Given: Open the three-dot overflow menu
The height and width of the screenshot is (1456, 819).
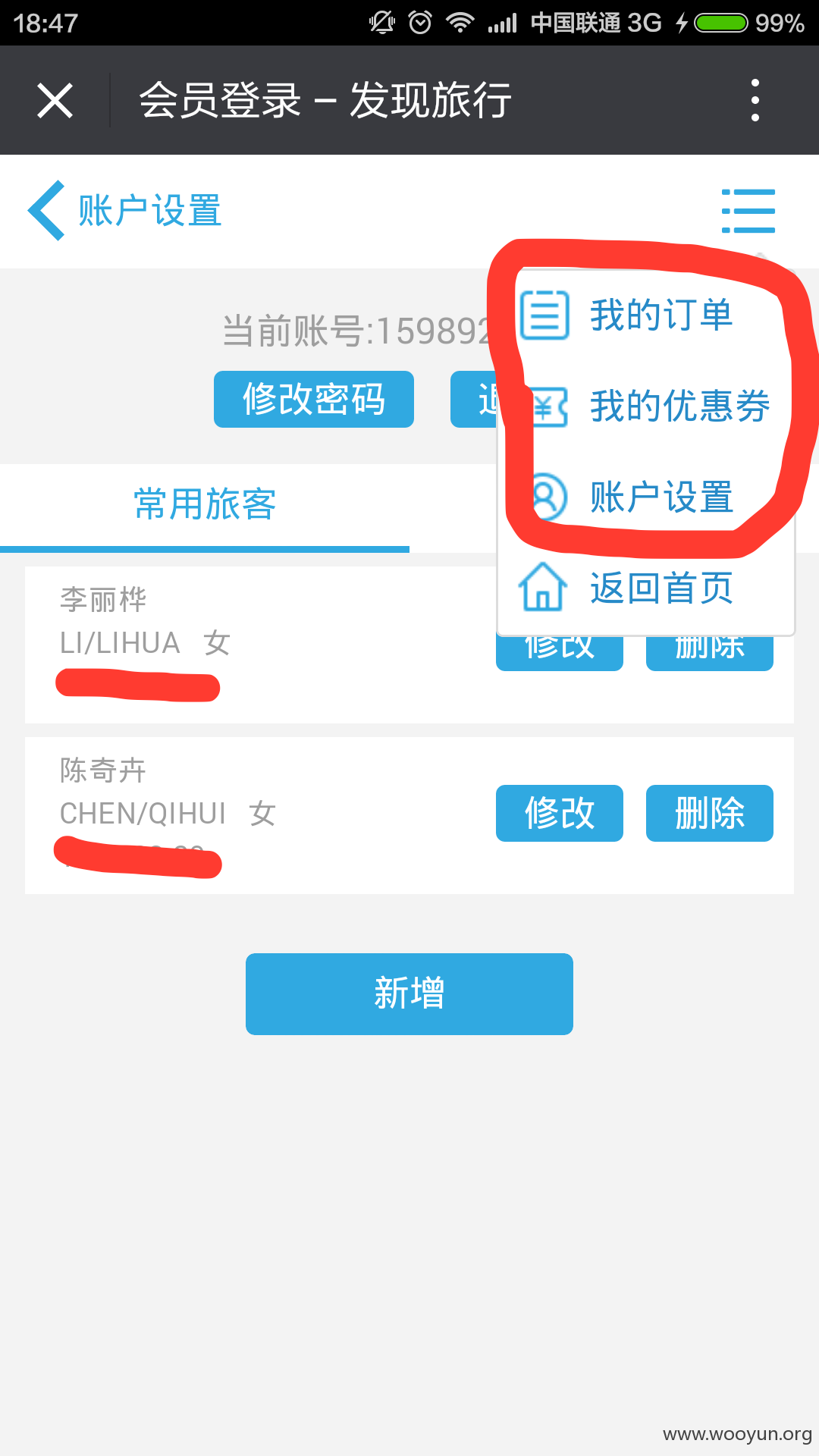Looking at the screenshot, I should pyautogui.click(x=755, y=100).
